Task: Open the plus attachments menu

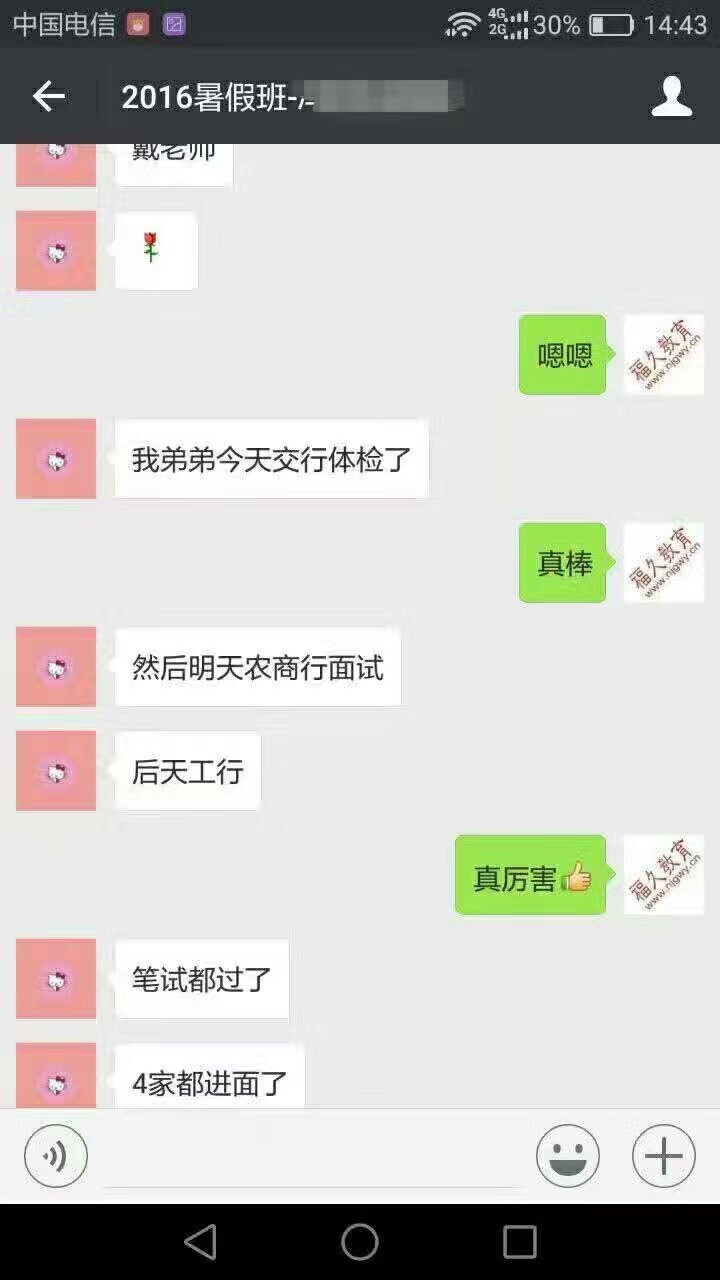Action: (663, 1157)
